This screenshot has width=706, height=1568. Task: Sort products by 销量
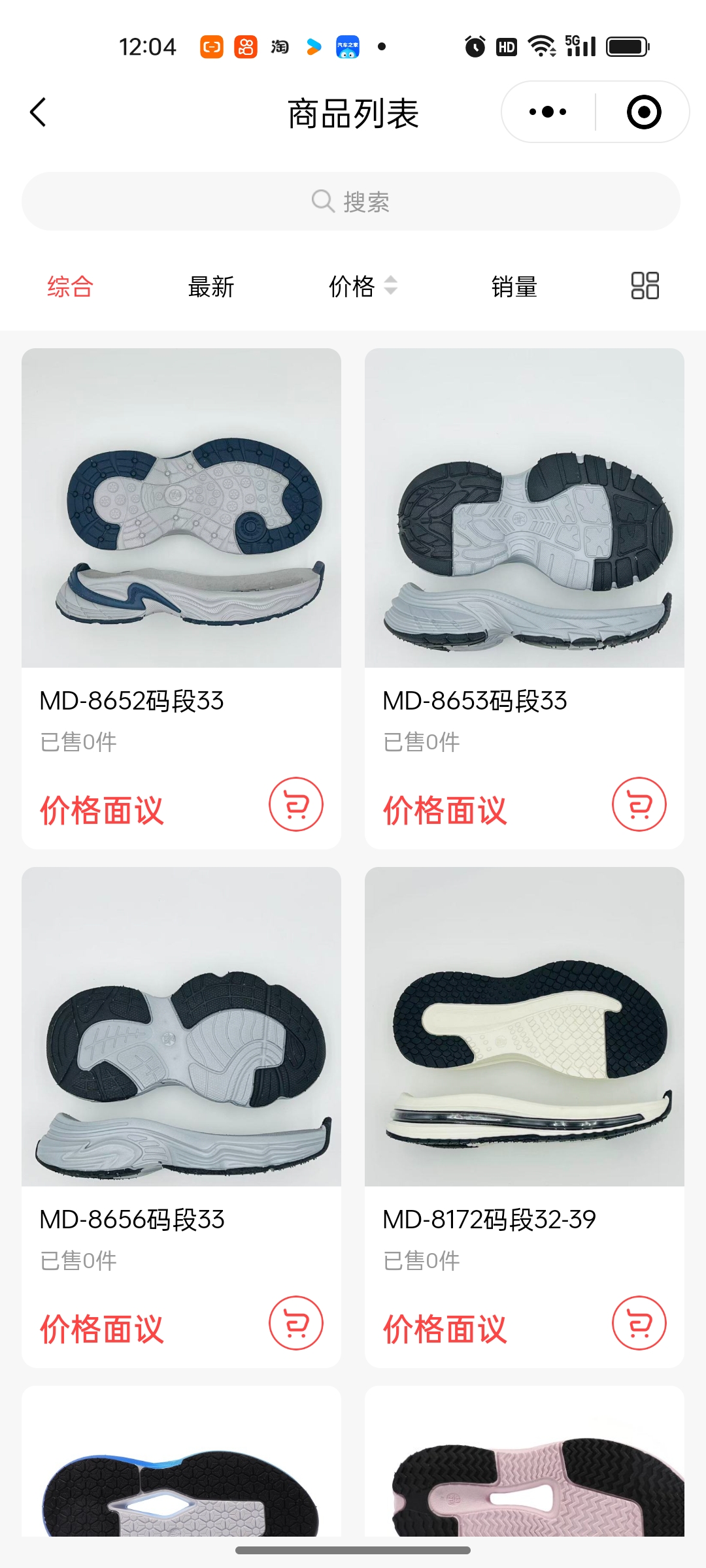pyautogui.click(x=514, y=286)
